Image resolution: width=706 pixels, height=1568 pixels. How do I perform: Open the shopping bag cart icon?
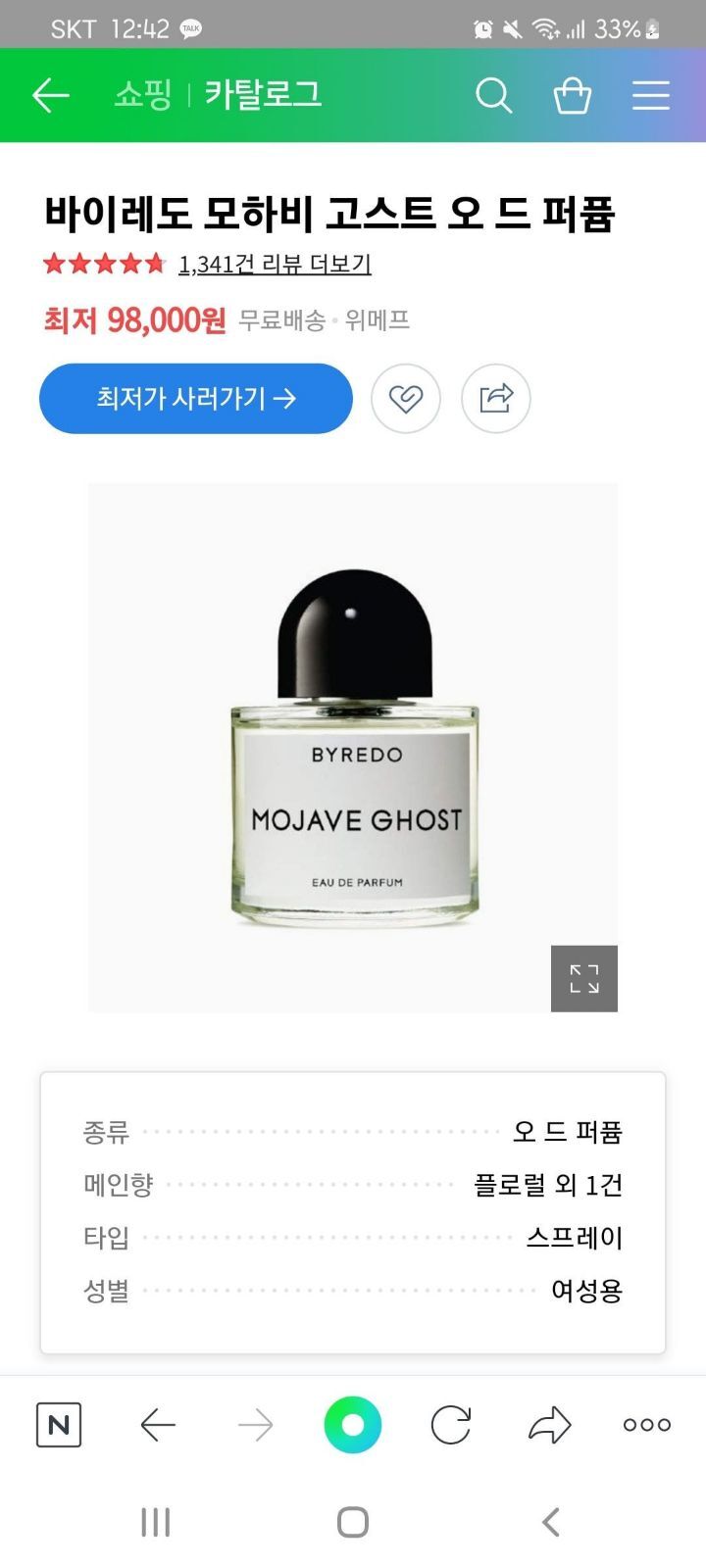(574, 95)
